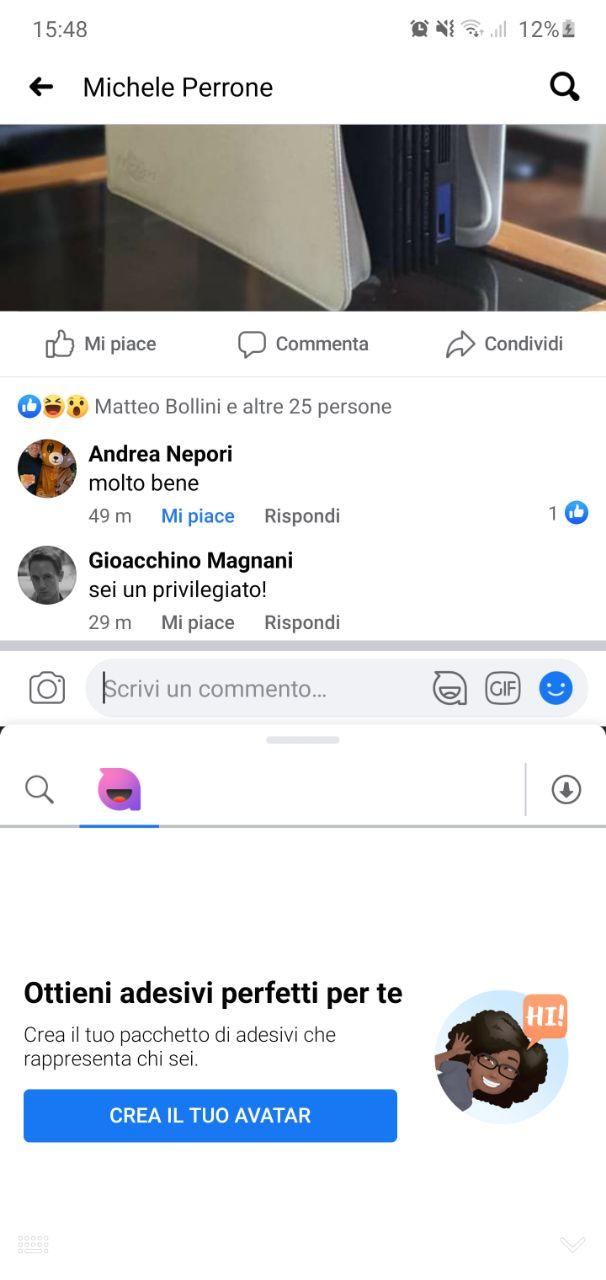Viewport: 606px width, 1280px height.
Task: Reply to Andrea Nepori's comment
Action: pyautogui.click(x=302, y=516)
